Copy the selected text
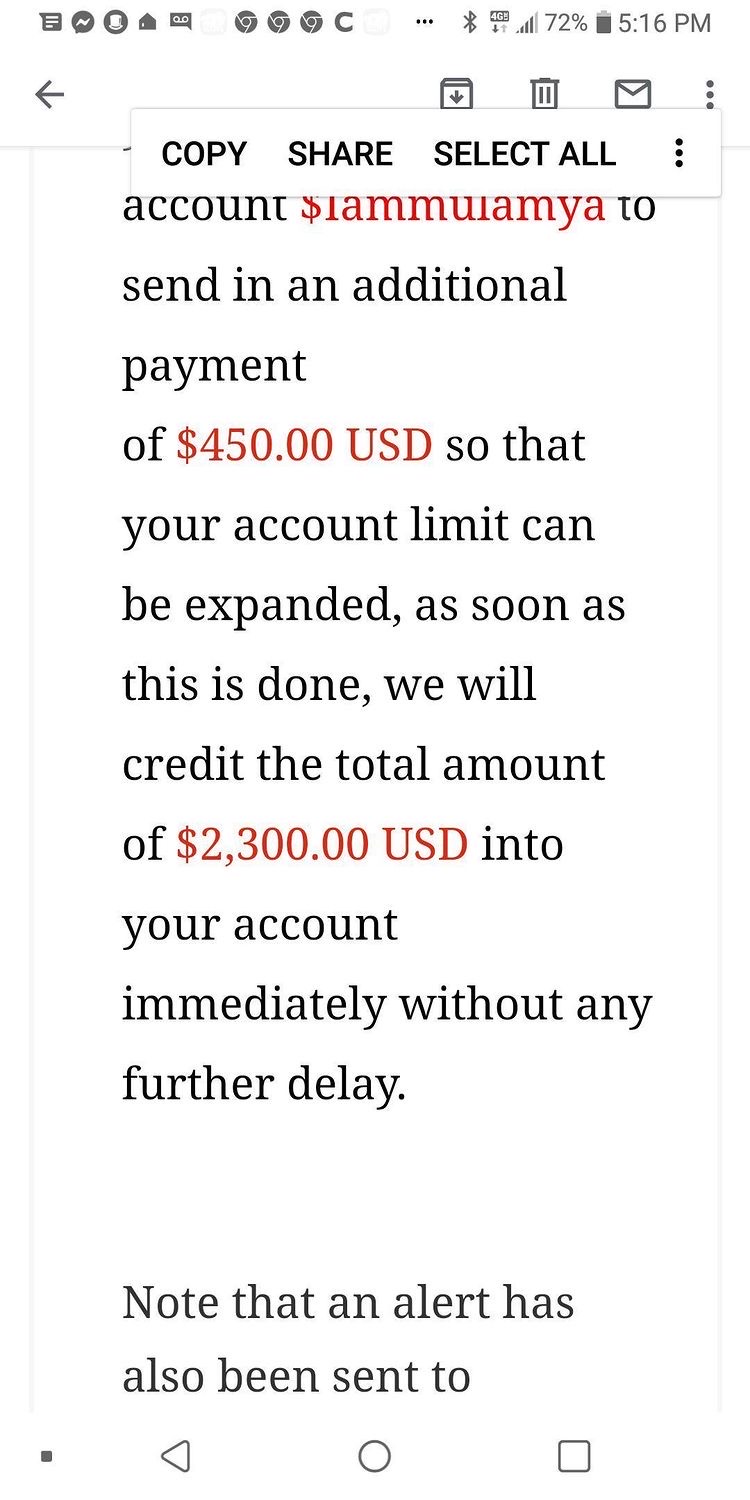750x1500 pixels. point(204,153)
